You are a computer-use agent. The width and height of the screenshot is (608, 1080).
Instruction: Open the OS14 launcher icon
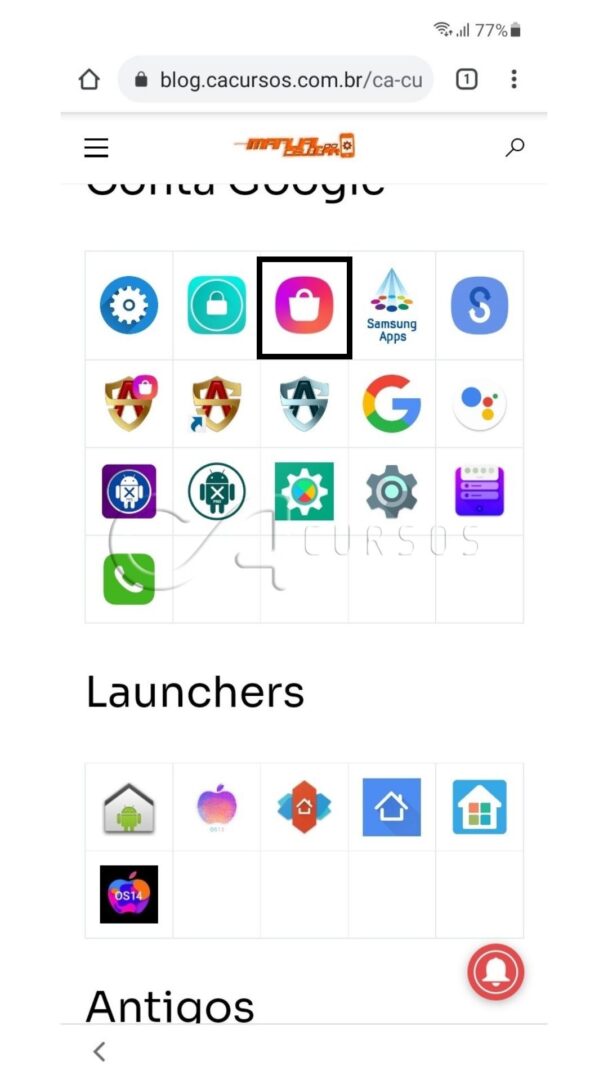(x=129, y=894)
